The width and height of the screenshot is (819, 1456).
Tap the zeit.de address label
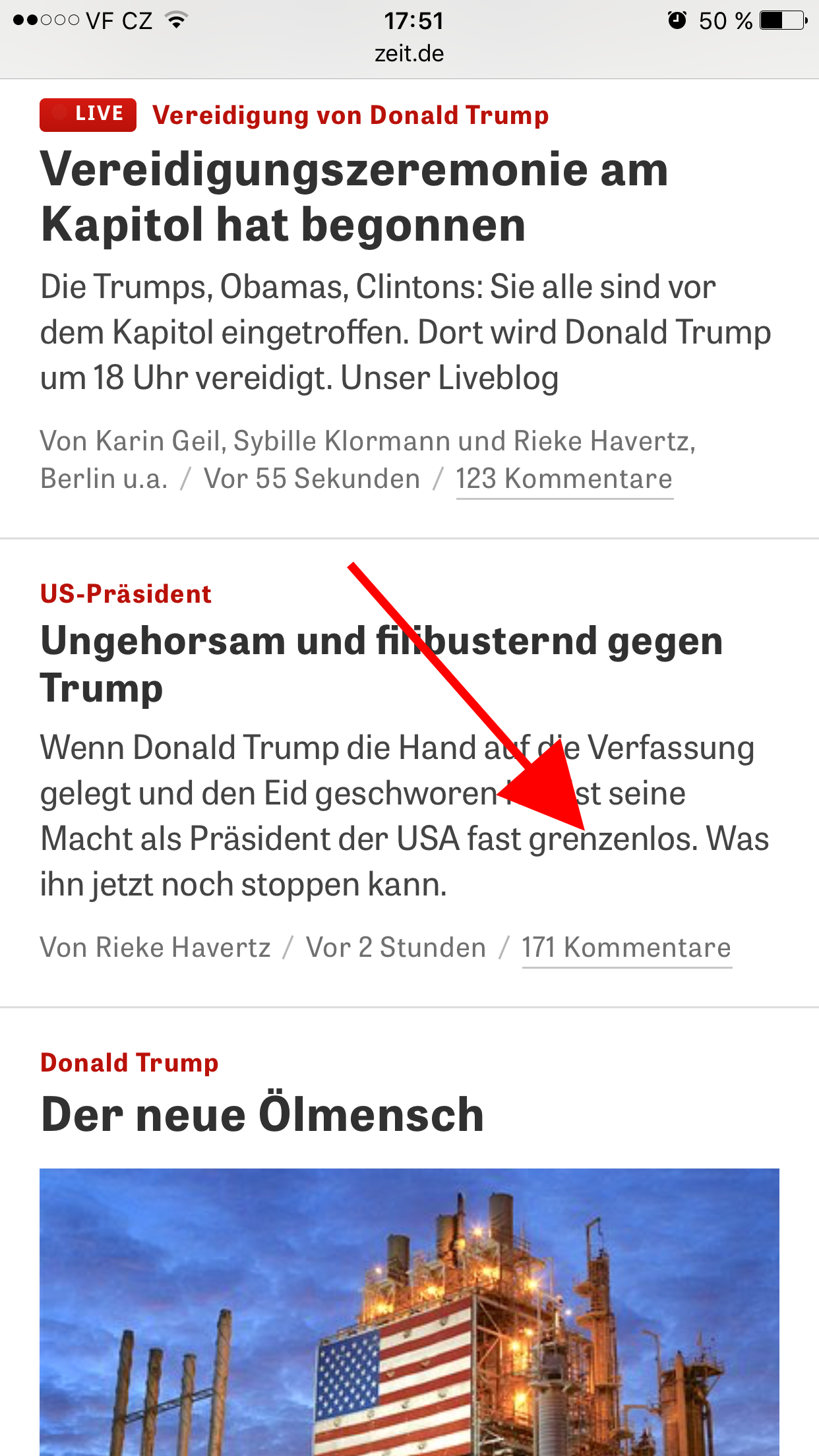coord(409,54)
